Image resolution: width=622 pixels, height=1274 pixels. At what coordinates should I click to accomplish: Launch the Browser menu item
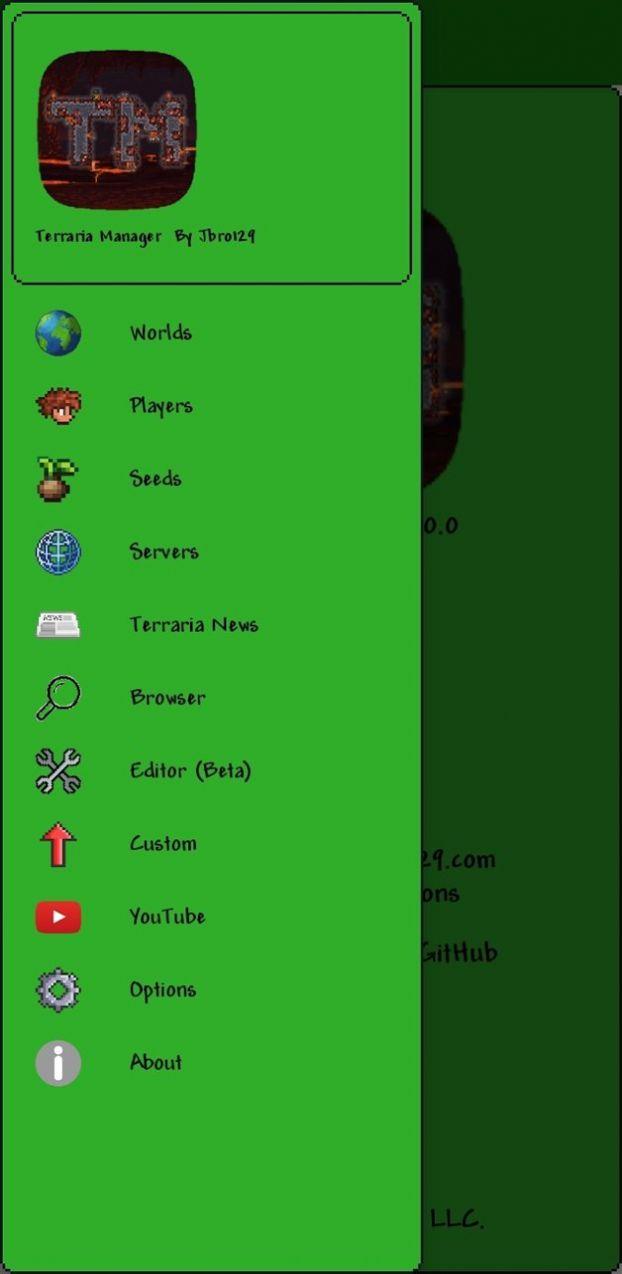pos(167,698)
